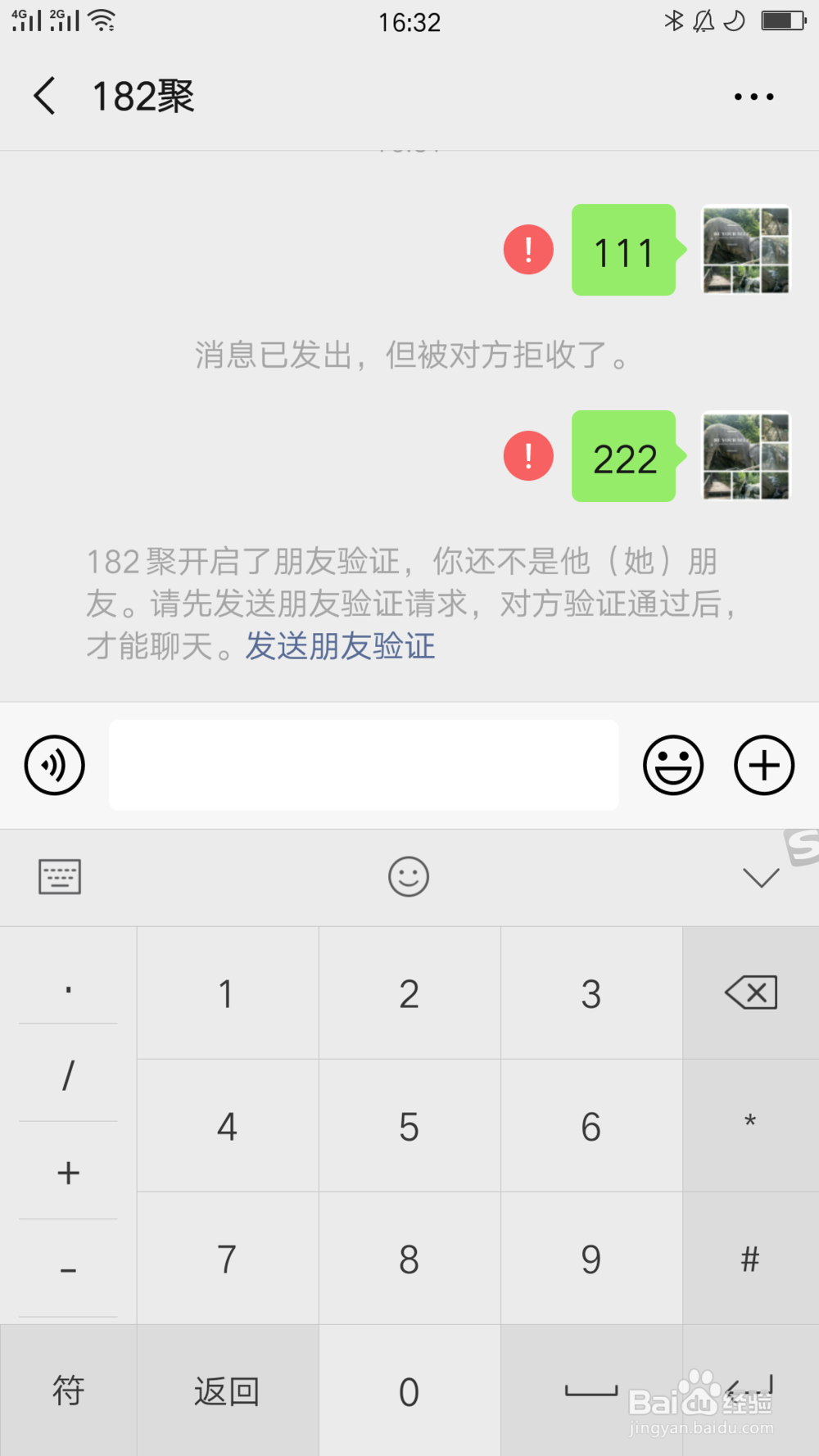Tap the smiley icon on the keyboard toolbar
The image size is (819, 1456).
tap(409, 876)
